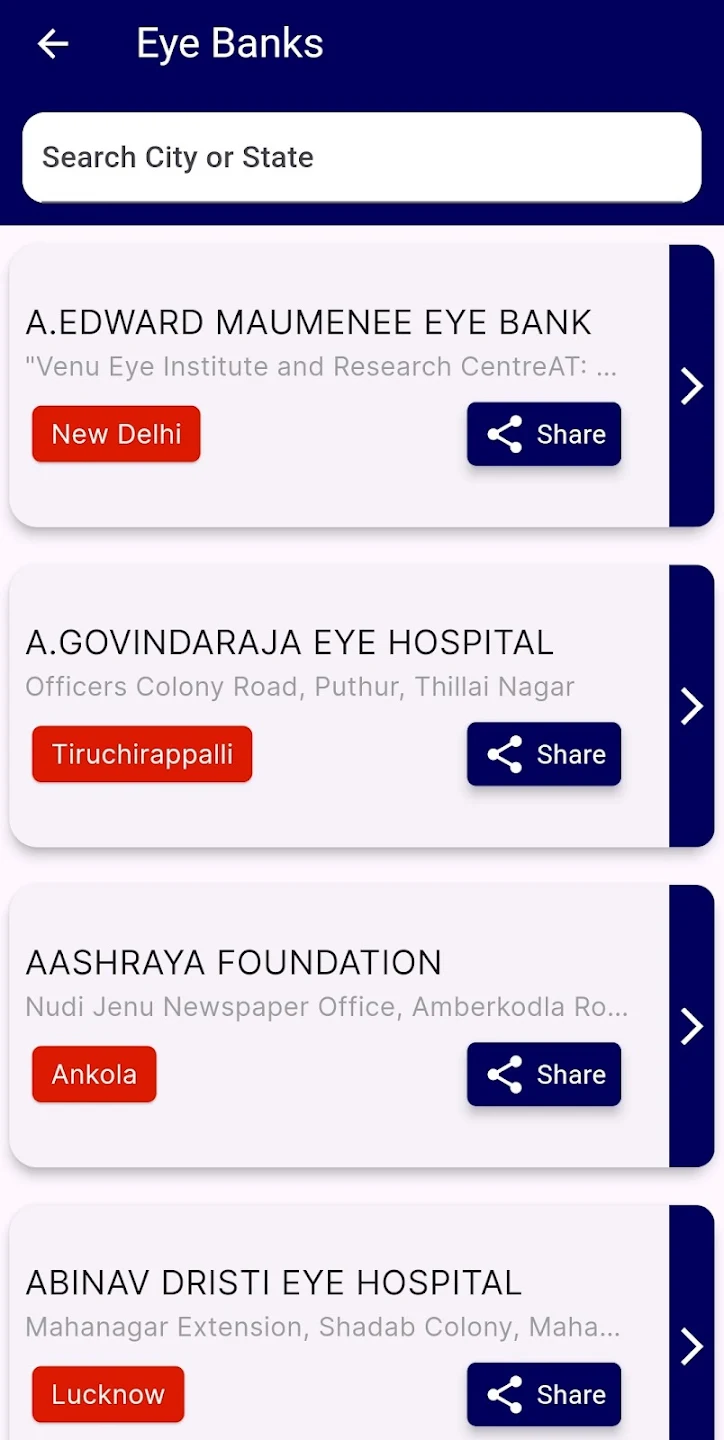Open Abinav Dristi Eye Hospital details arrow
The width and height of the screenshot is (724, 1440).
(692, 1346)
